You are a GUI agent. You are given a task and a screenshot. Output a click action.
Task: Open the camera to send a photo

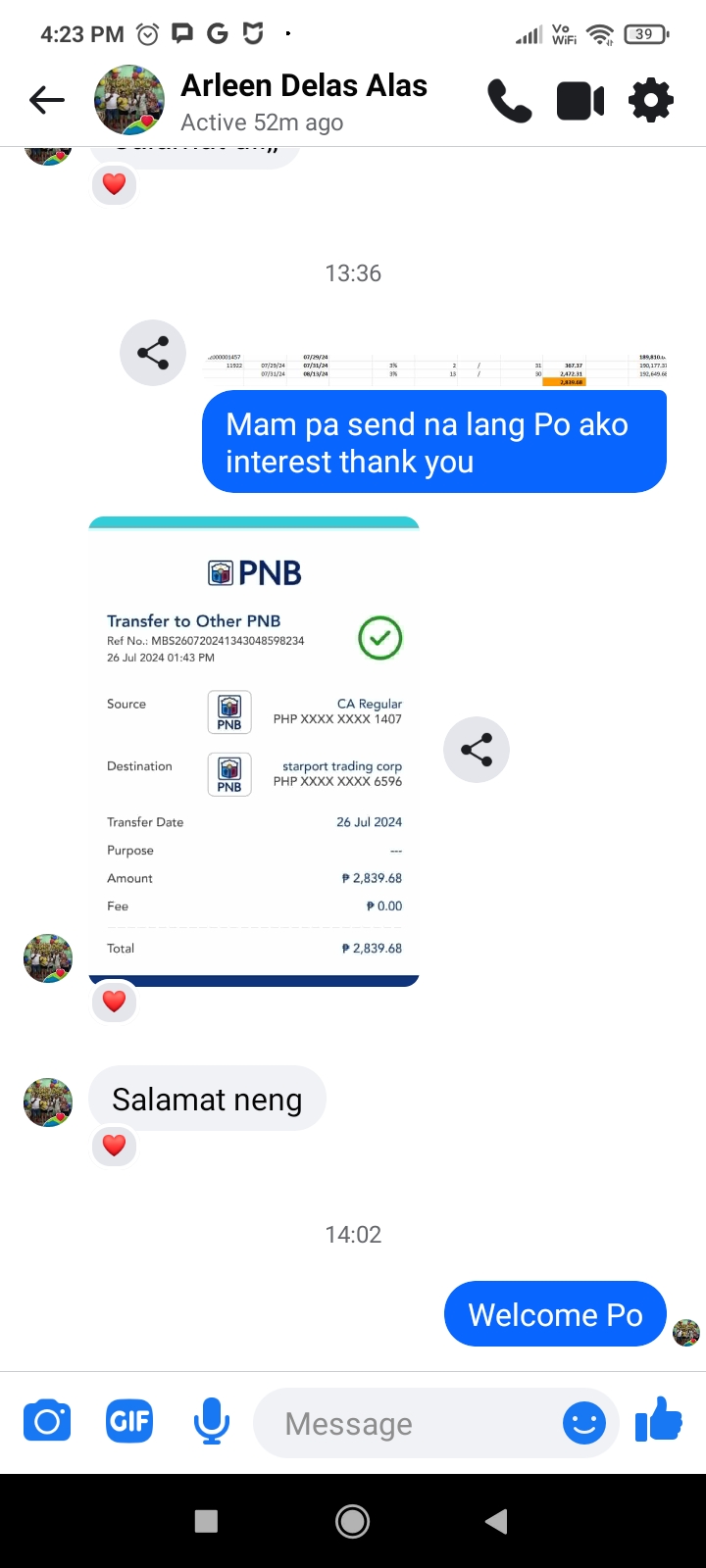[47, 1421]
